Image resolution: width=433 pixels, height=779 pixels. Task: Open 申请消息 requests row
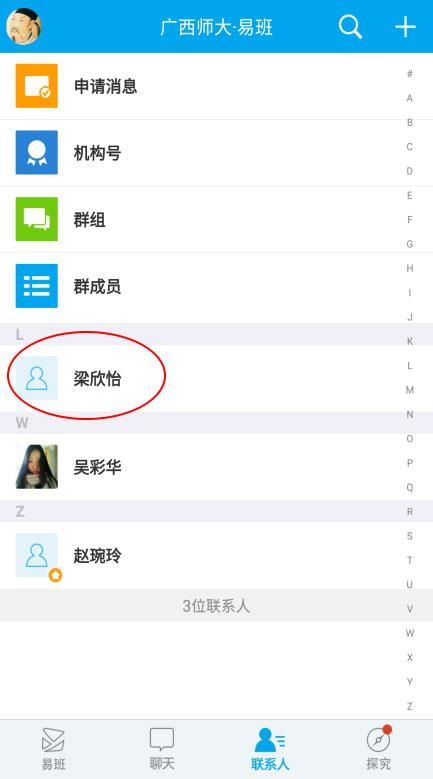(x=216, y=86)
